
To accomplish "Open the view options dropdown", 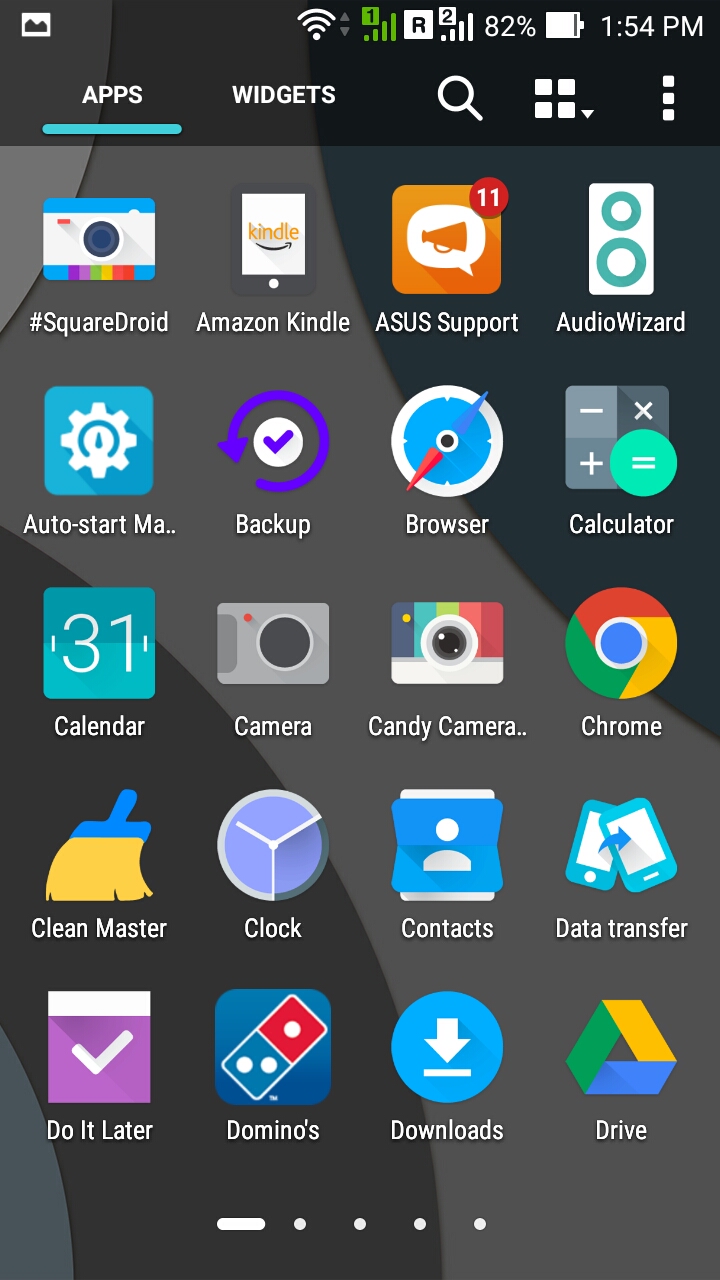I will pyautogui.click(x=562, y=98).
